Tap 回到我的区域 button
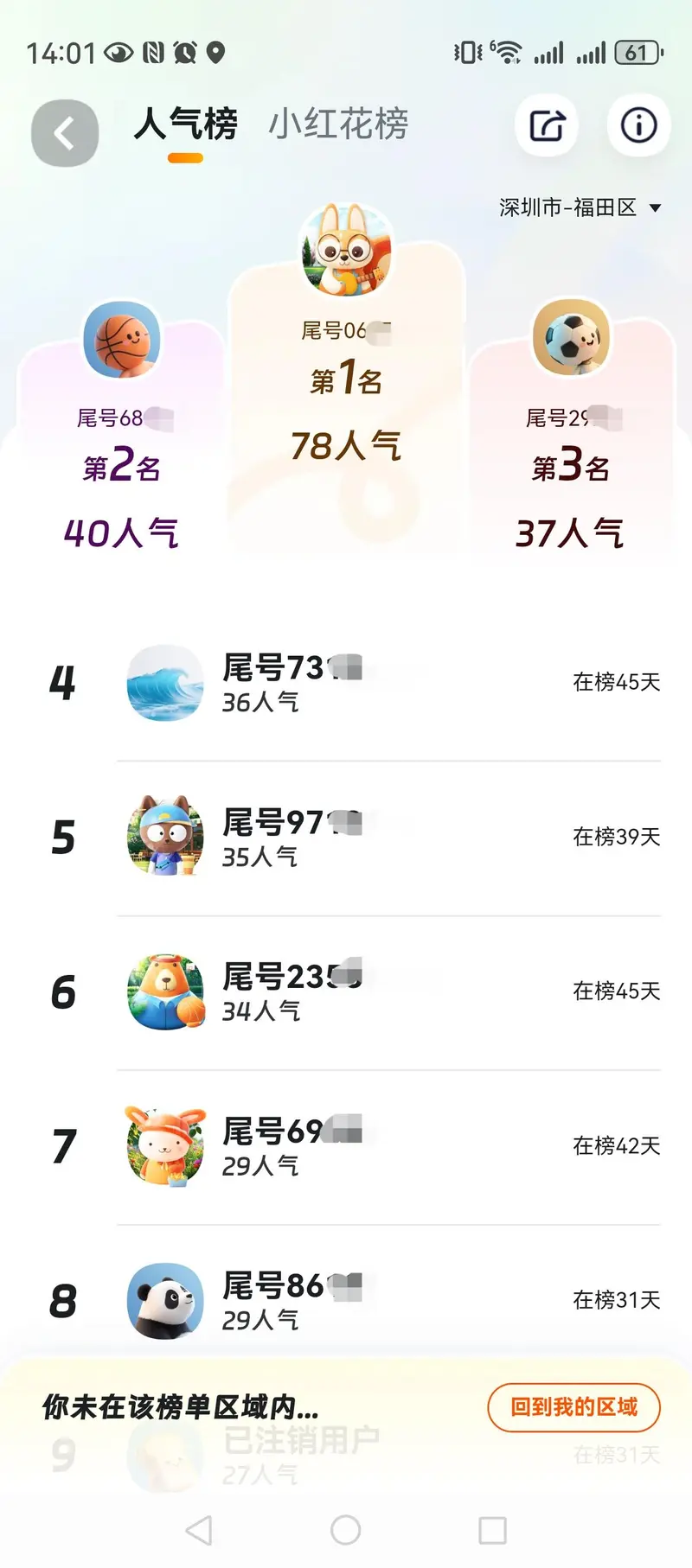This screenshot has height=1568, width=692. [573, 1407]
